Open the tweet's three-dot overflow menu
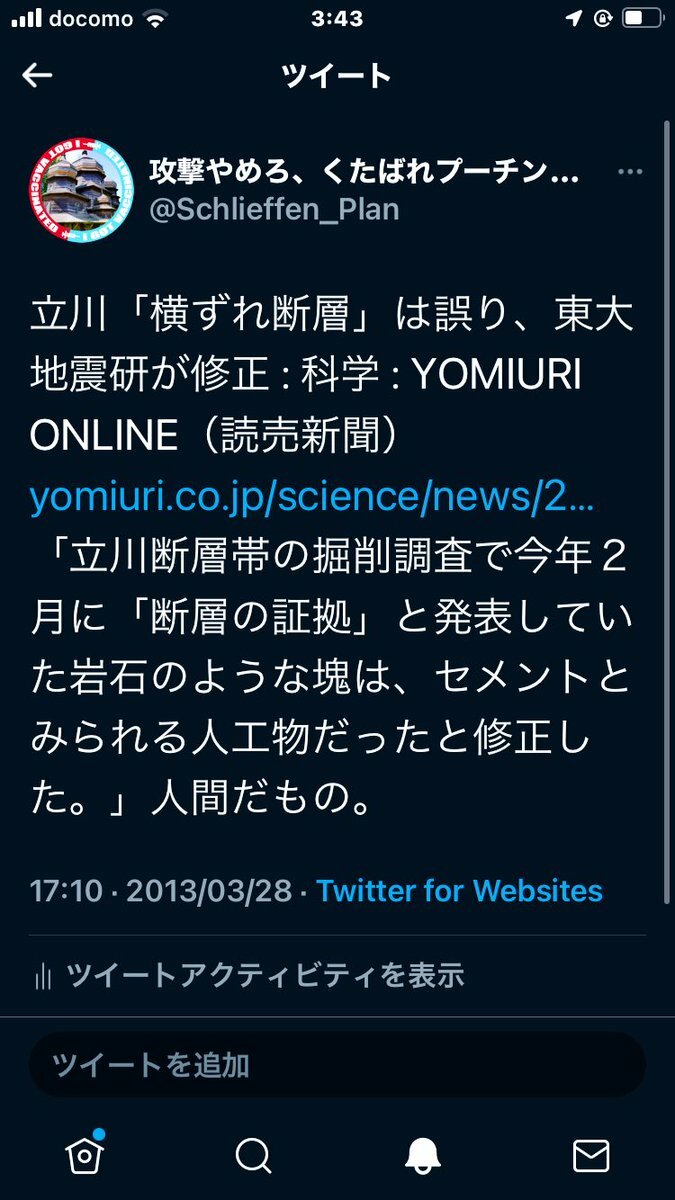The width and height of the screenshot is (675, 1200). [x=630, y=172]
